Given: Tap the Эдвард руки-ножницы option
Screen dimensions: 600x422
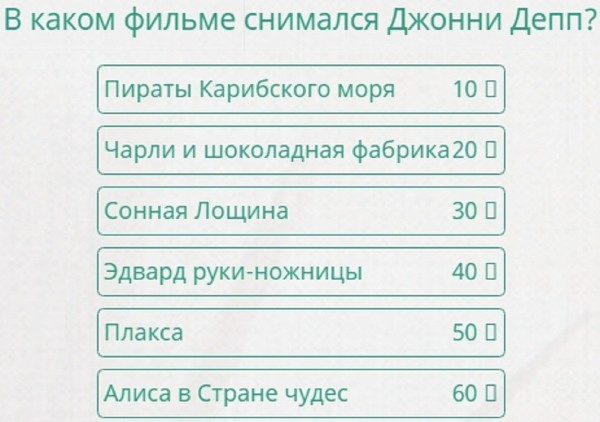Looking at the screenshot, I should 300,272.
